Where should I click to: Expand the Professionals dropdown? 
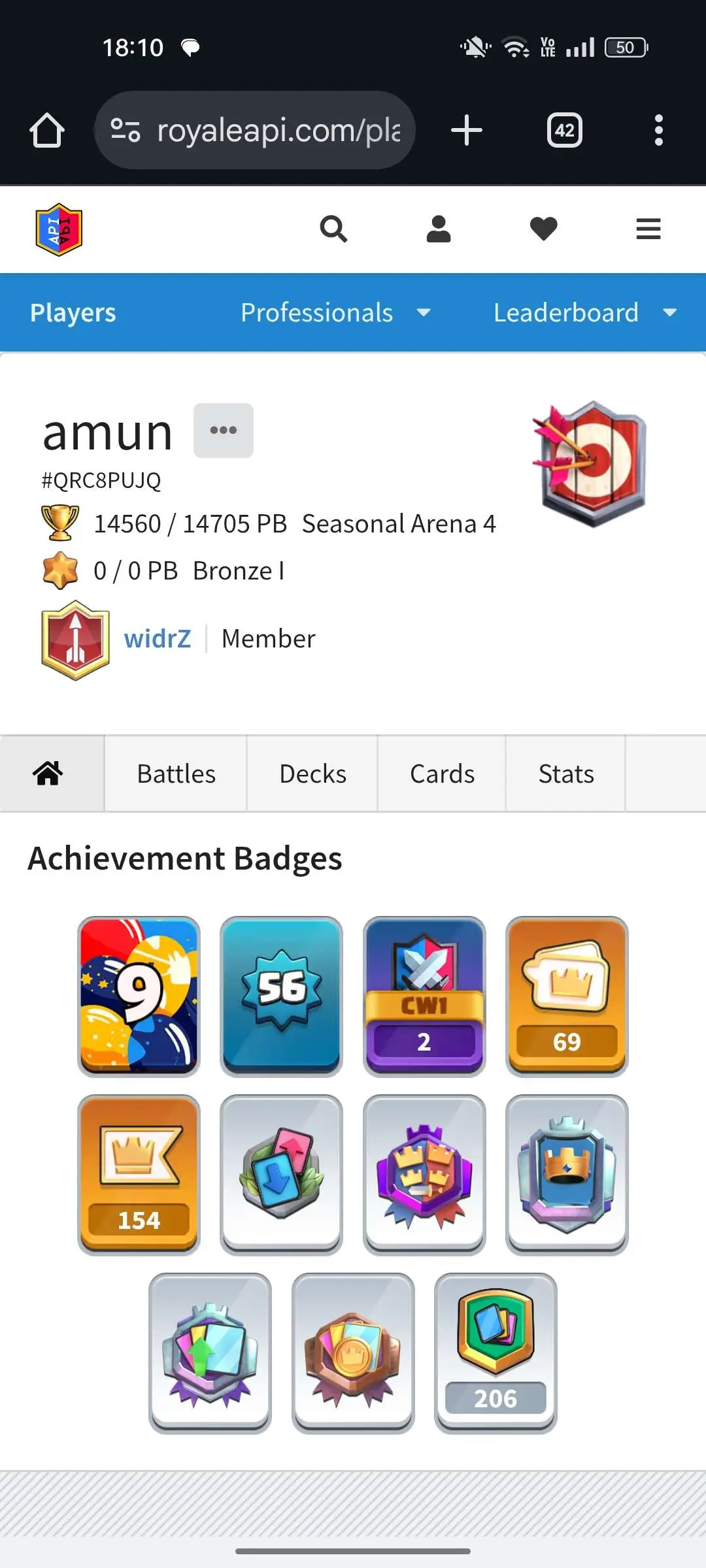(x=335, y=313)
